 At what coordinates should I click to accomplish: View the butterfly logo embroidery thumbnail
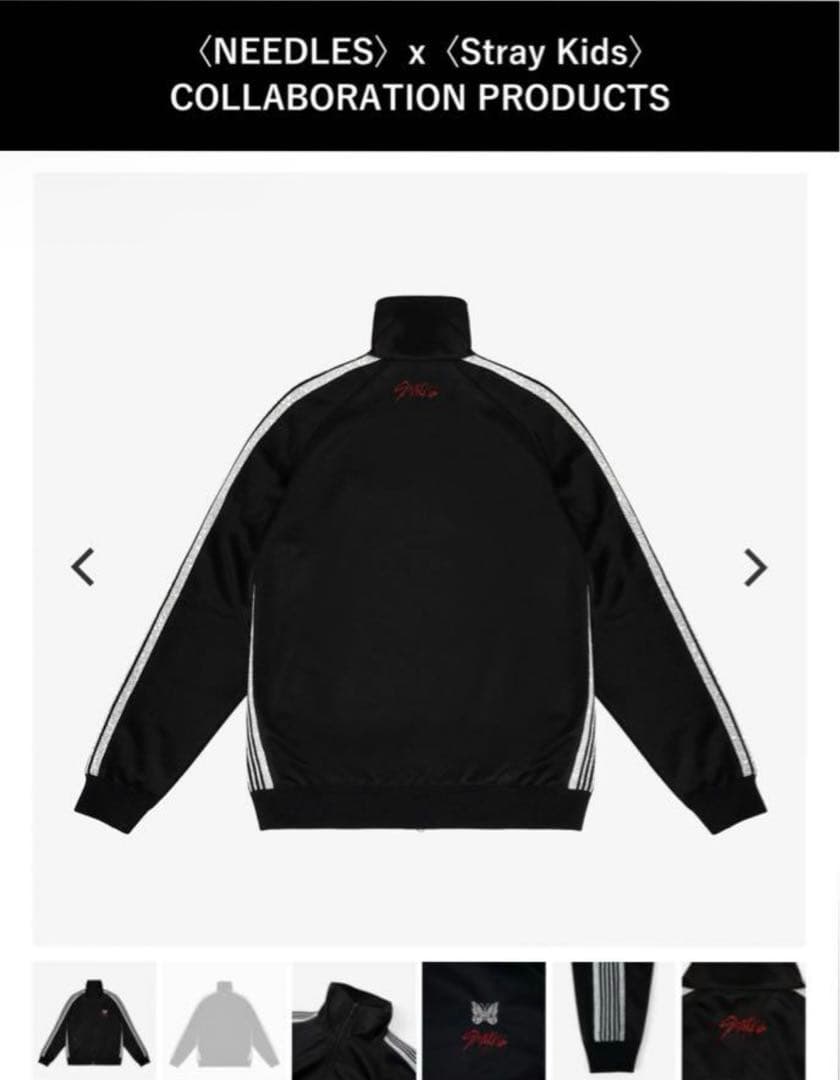point(483,1018)
